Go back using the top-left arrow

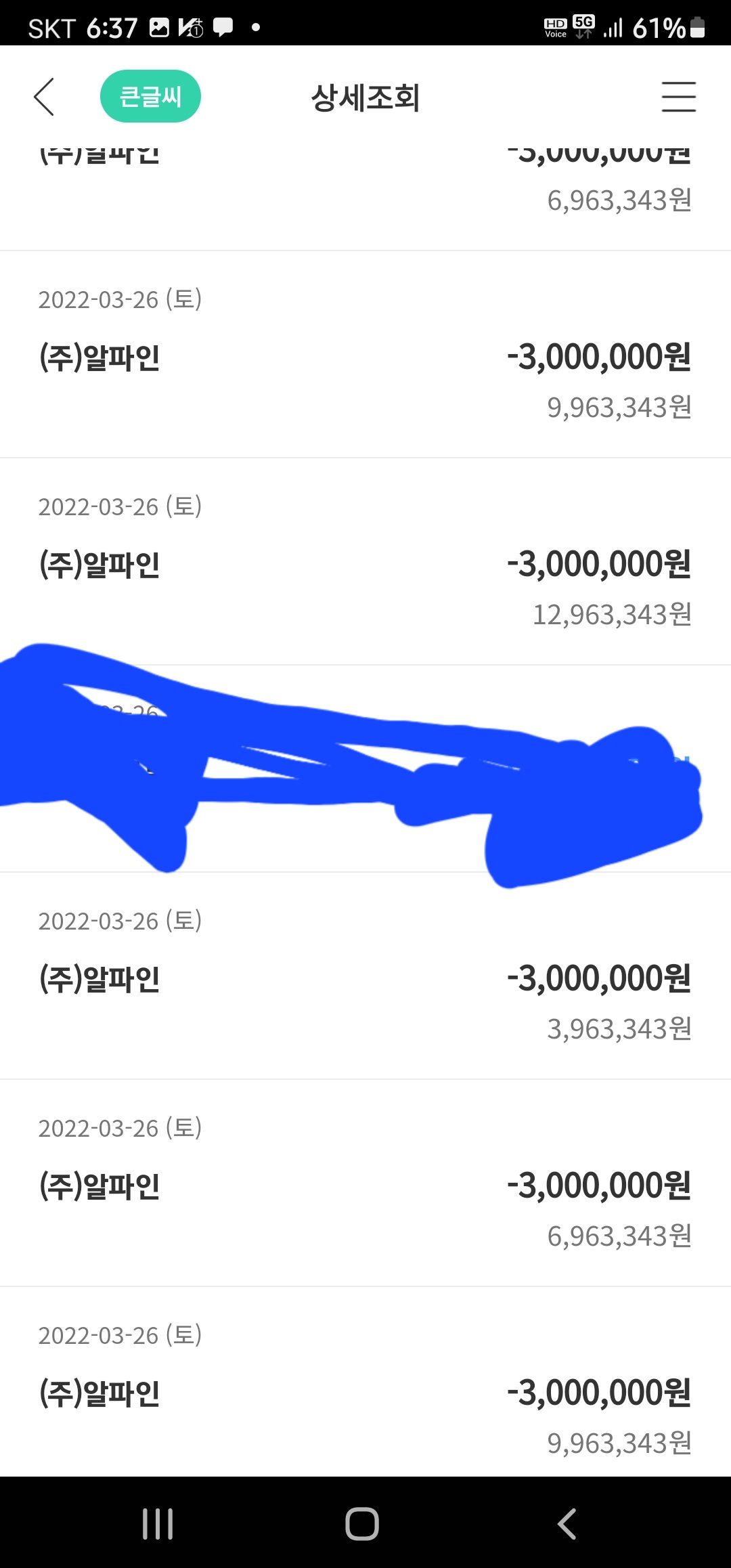tap(44, 97)
